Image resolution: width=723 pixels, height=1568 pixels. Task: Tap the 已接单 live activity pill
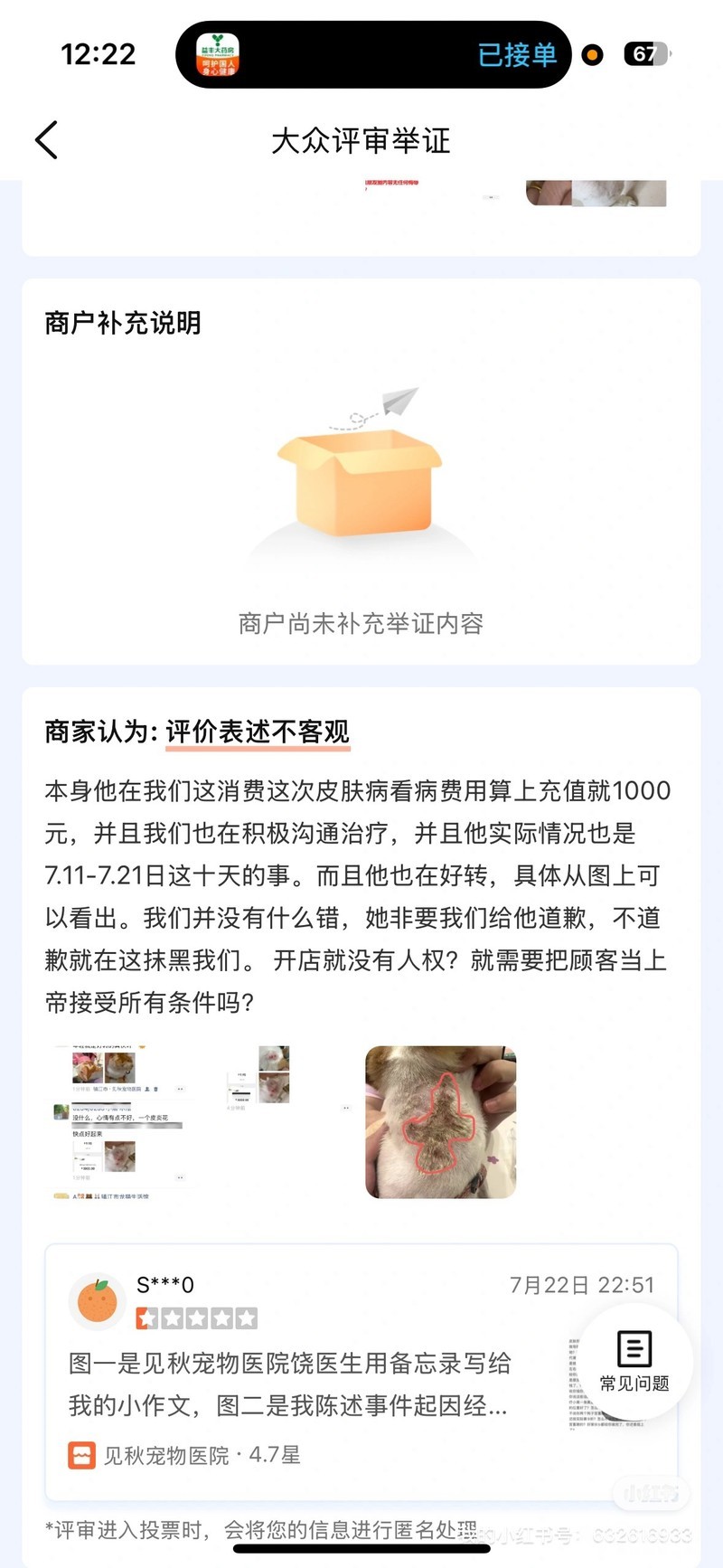[x=373, y=54]
